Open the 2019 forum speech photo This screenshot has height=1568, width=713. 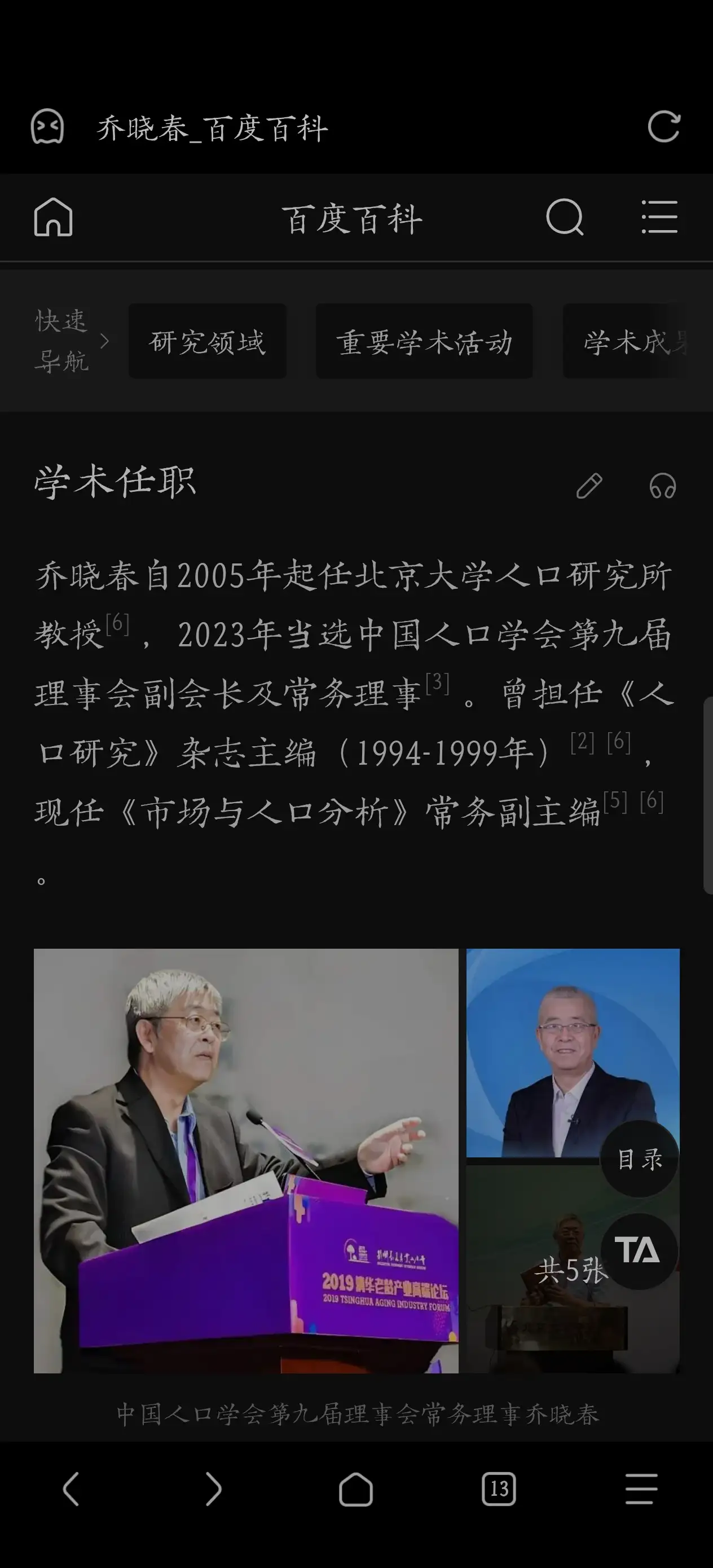pyautogui.click(x=245, y=1160)
